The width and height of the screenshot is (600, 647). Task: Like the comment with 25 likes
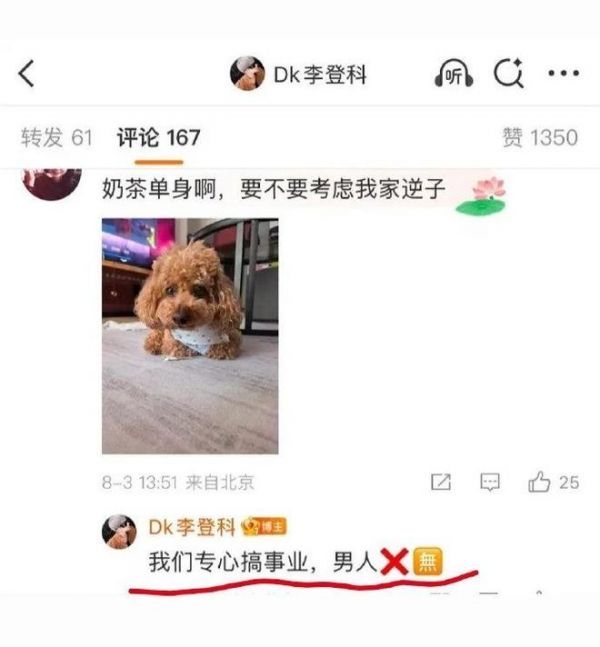click(x=541, y=482)
